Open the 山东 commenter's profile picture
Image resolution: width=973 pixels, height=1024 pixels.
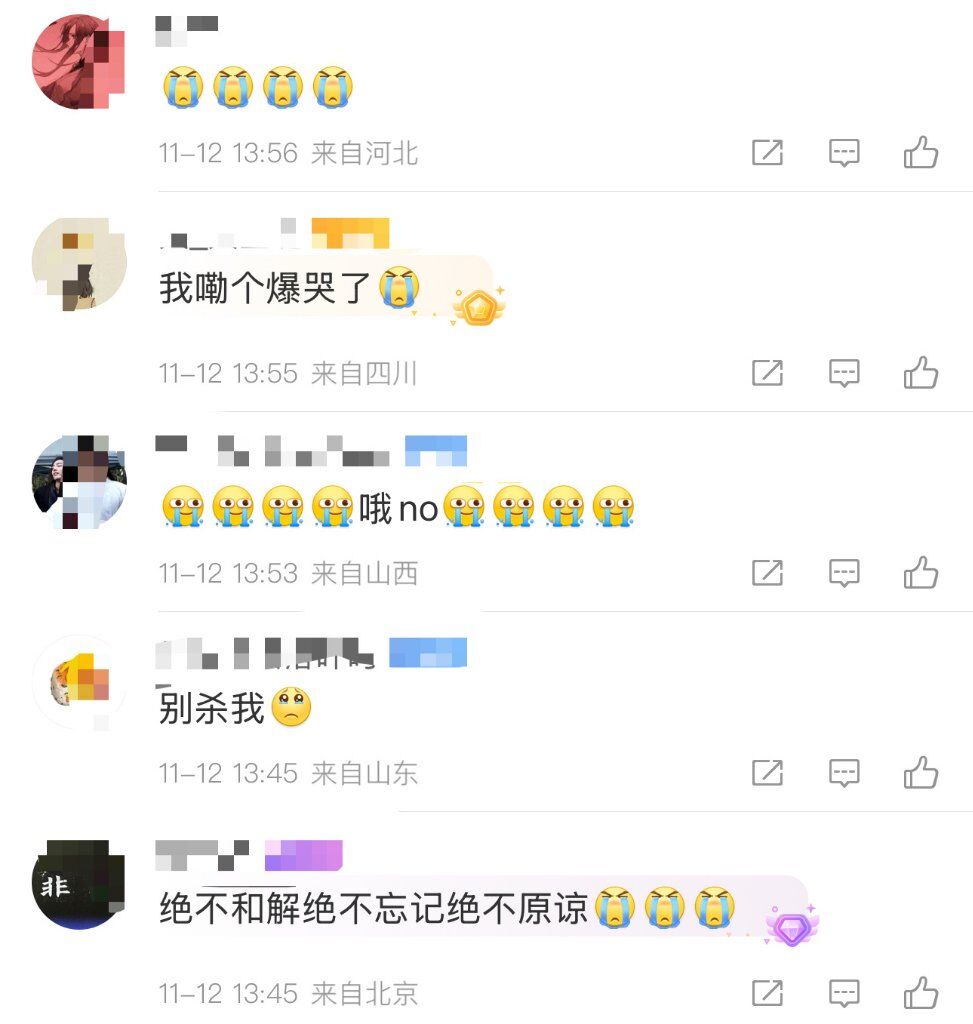click(x=80, y=682)
